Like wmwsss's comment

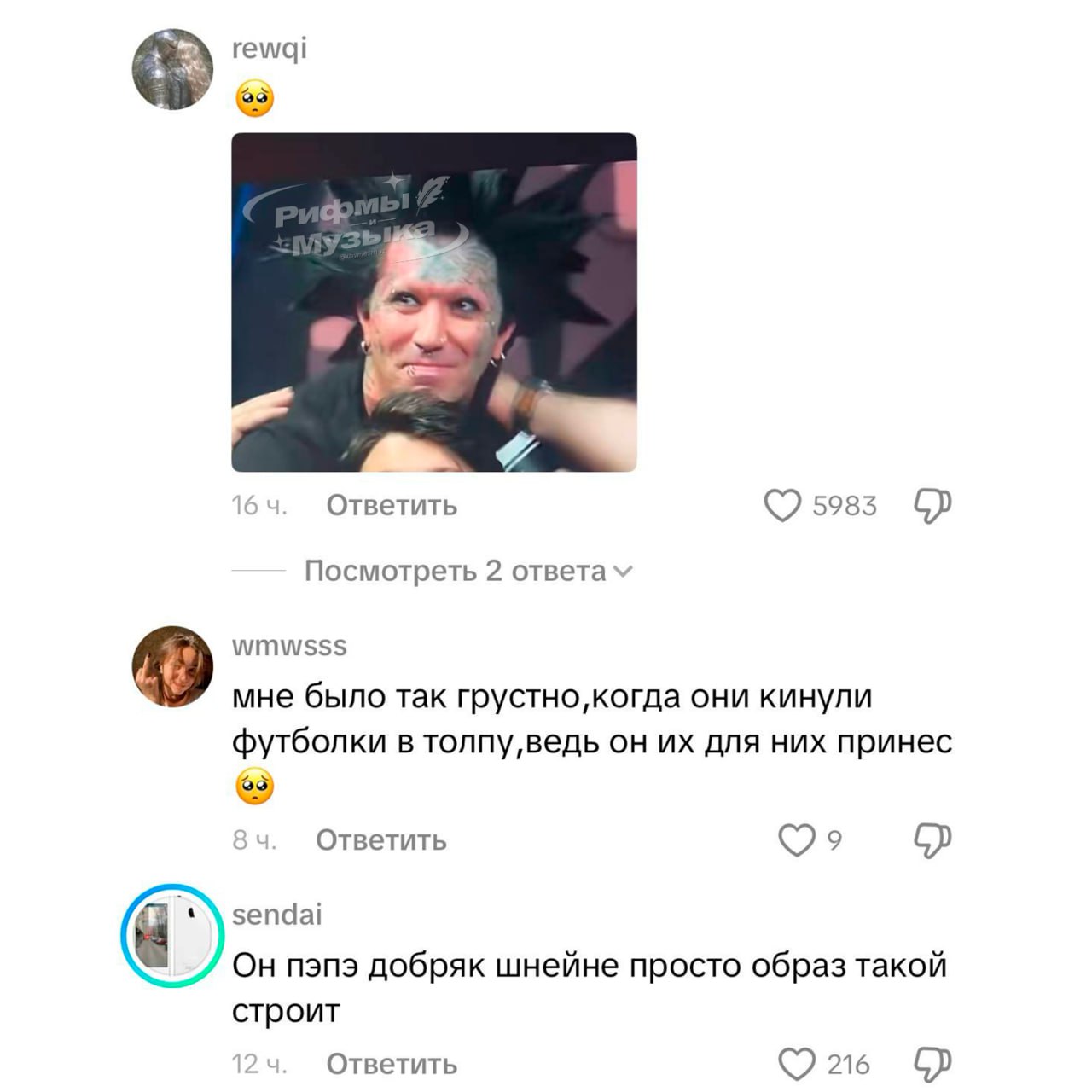[x=796, y=840]
